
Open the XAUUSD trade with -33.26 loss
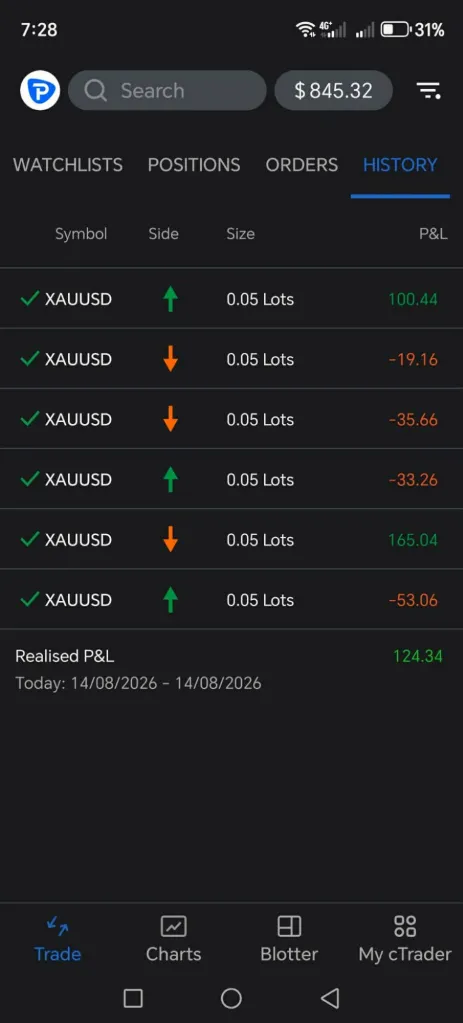point(232,479)
